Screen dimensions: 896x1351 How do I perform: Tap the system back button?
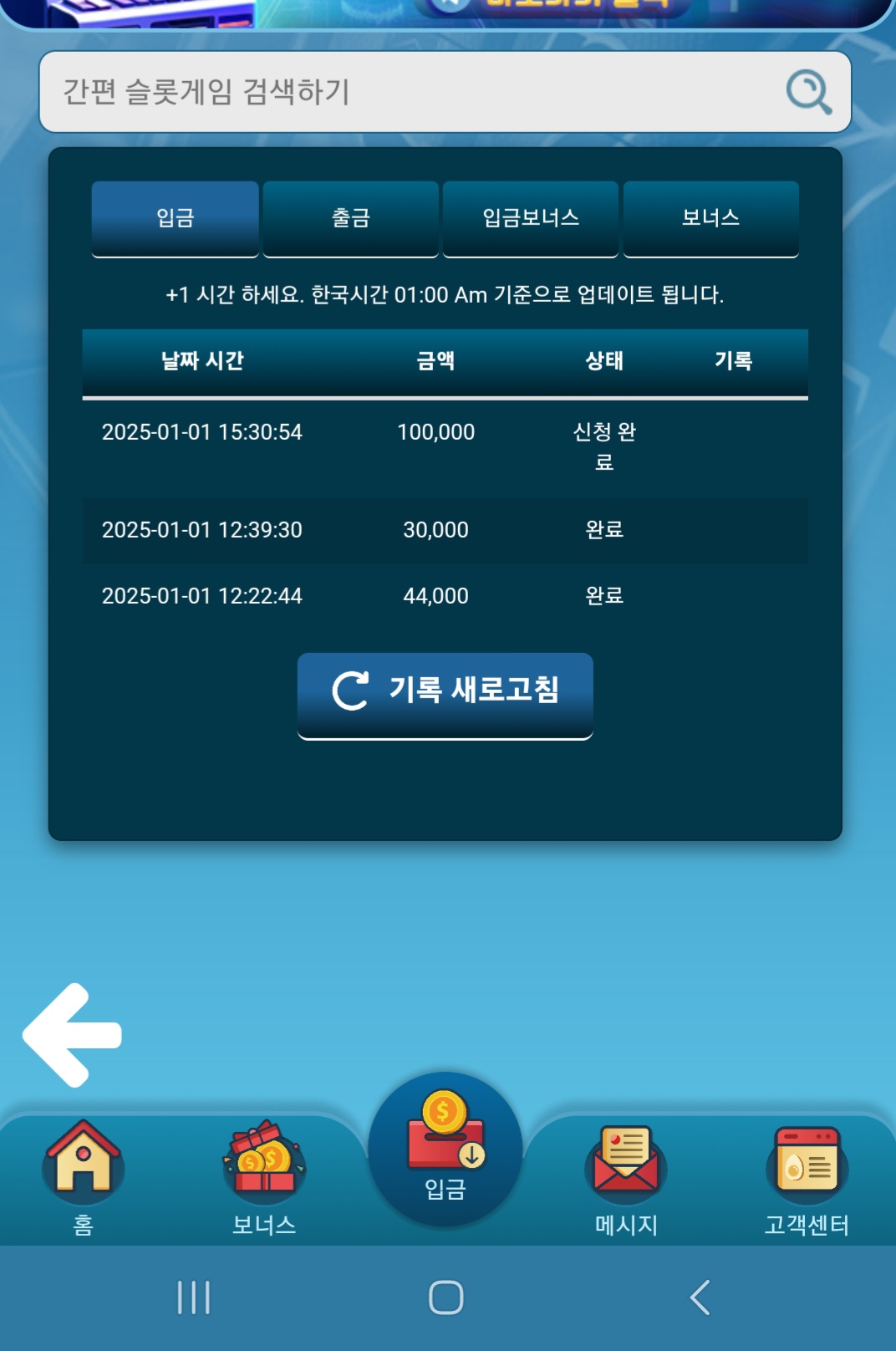point(700,1297)
